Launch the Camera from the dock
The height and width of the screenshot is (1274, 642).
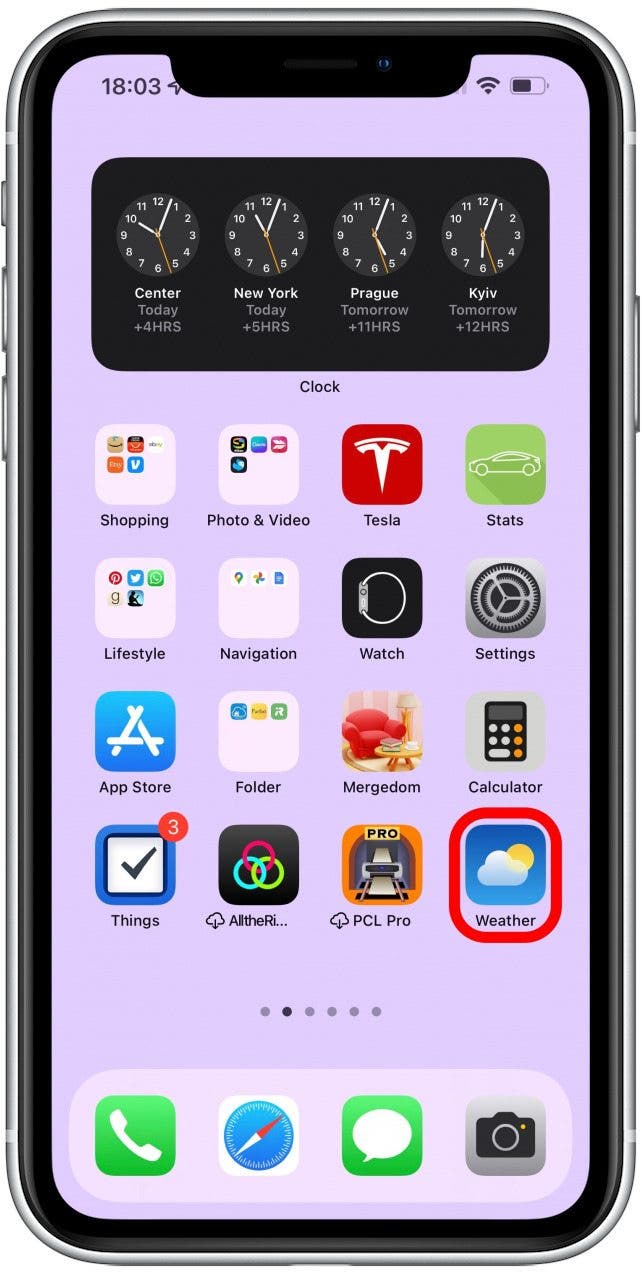pyautogui.click(x=505, y=1135)
